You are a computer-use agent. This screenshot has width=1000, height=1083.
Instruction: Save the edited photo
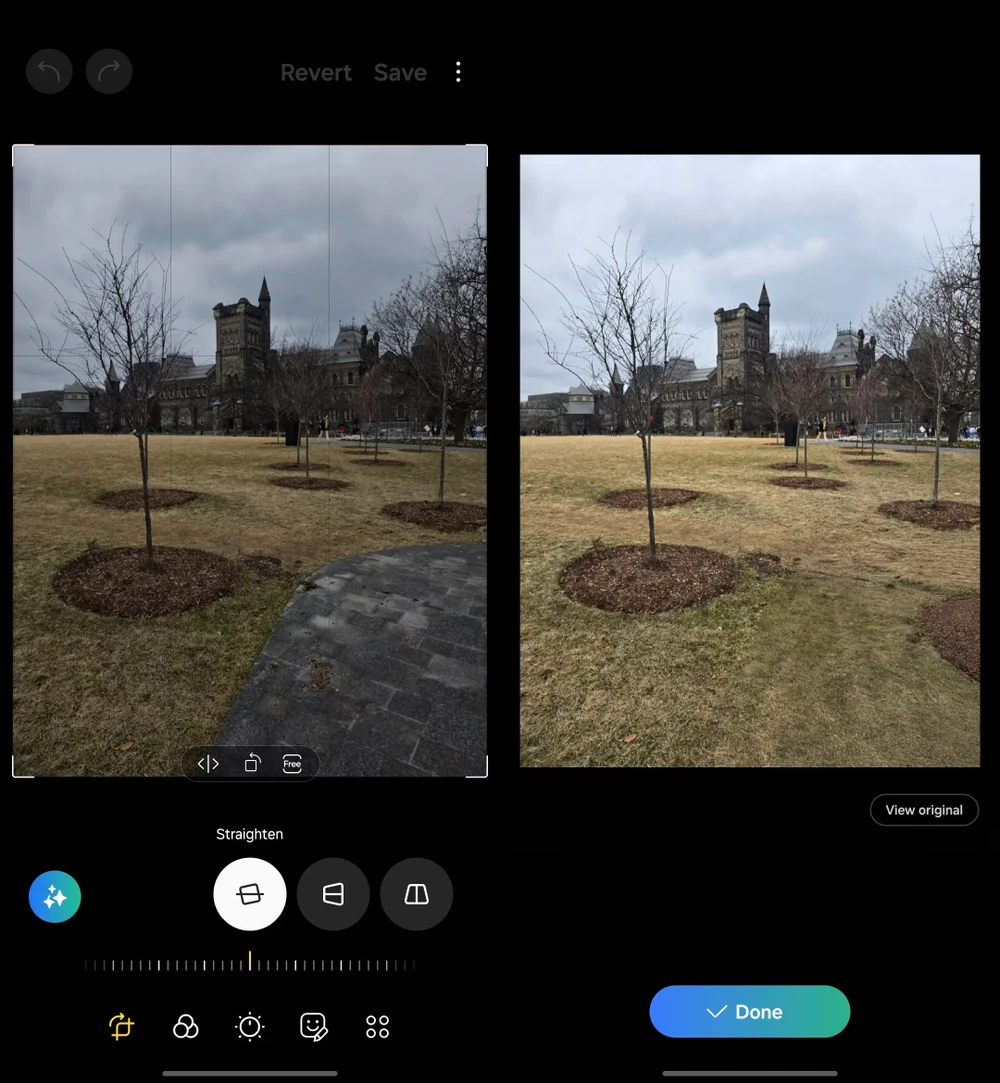coord(400,73)
